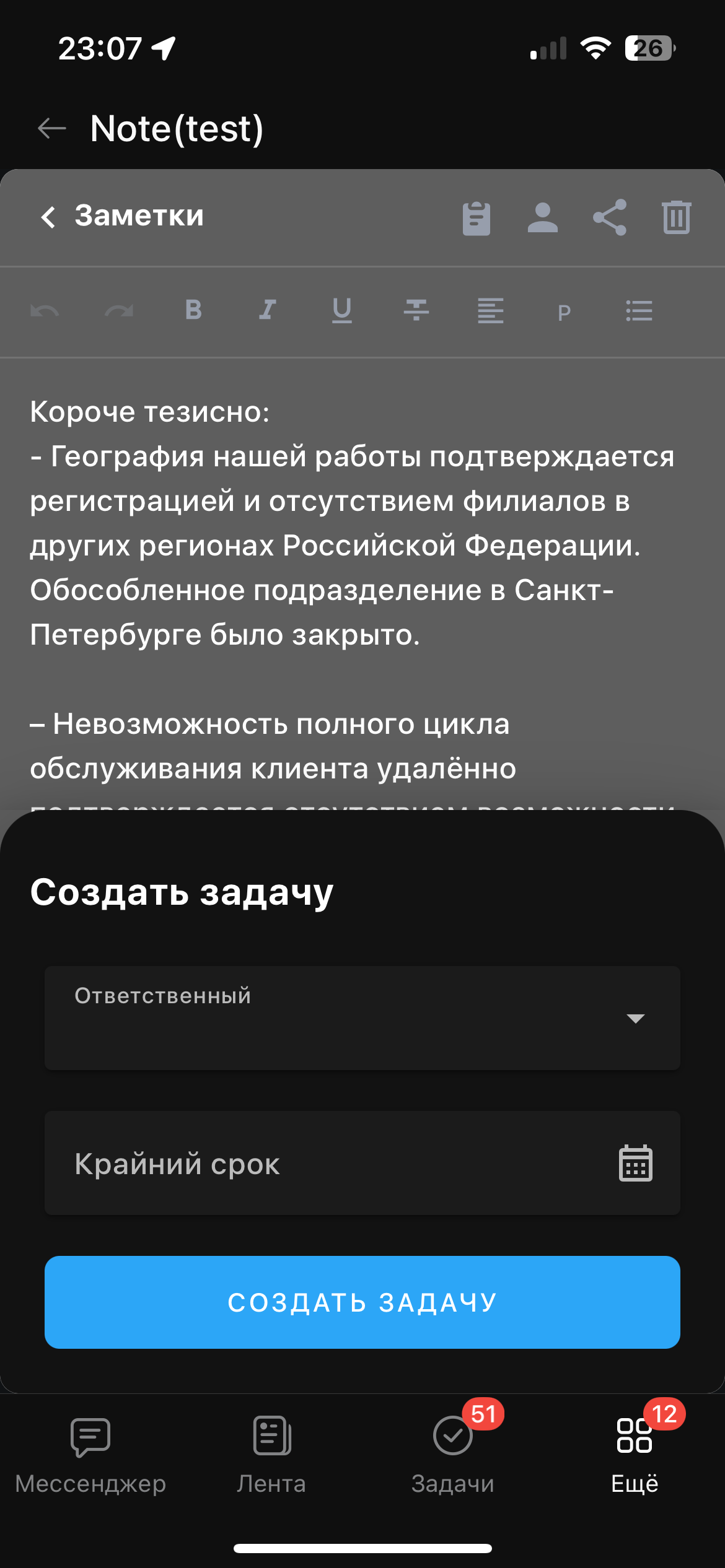Tap the blue СОЗДАТЬ ЗАДАЧУ button
This screenshot has height=1568, width=725.
pyautogui.click(x=362, y=1302)
